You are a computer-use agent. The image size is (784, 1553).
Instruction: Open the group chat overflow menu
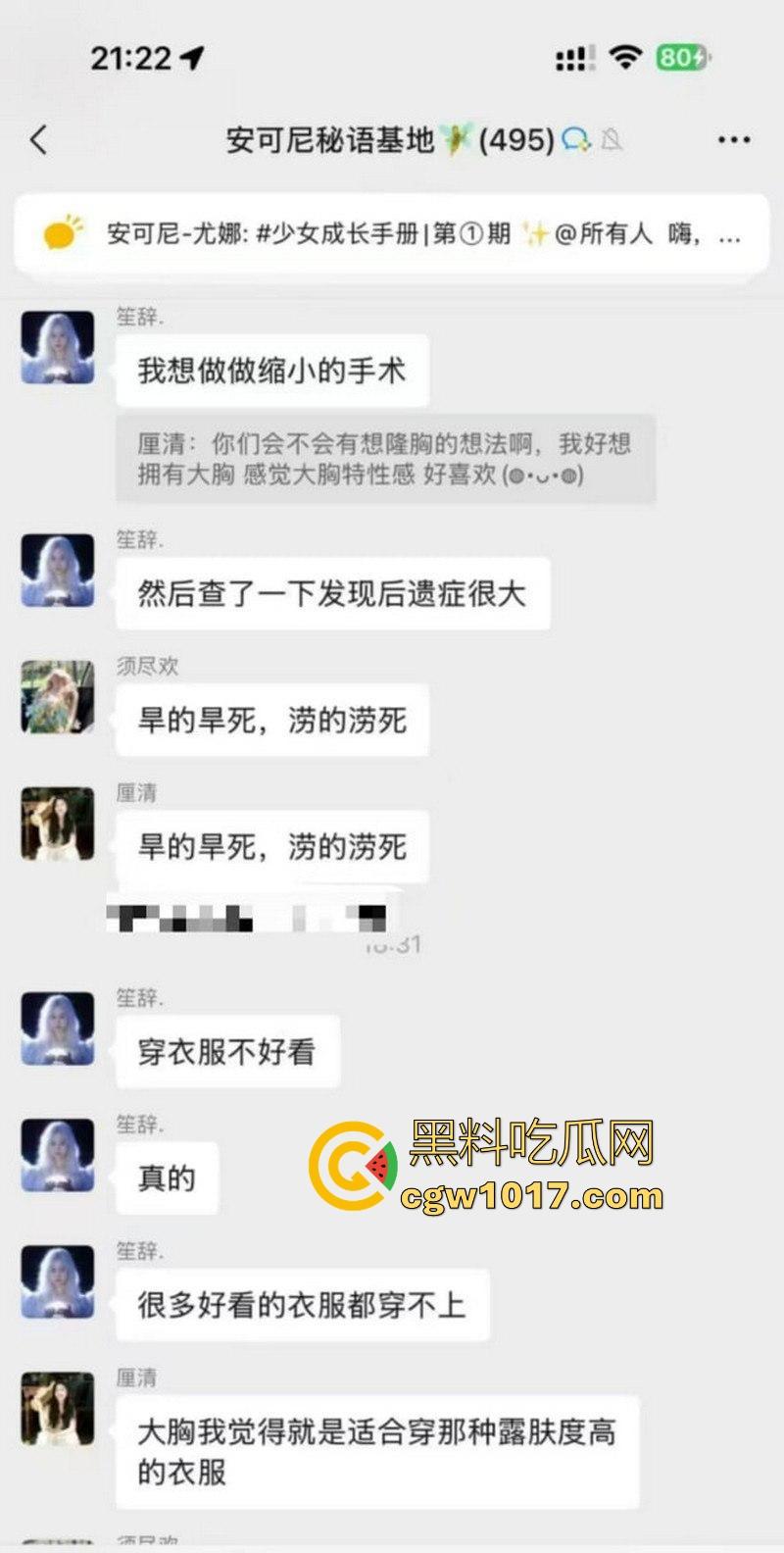click(733, 140)
